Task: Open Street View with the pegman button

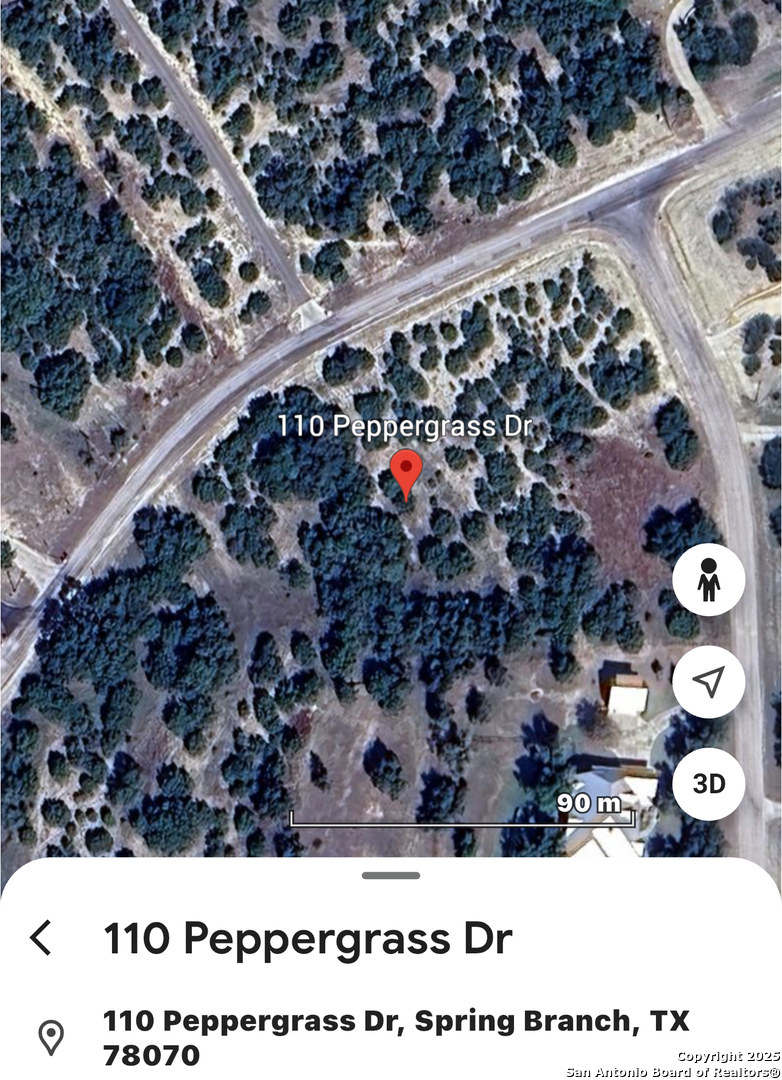Action: tap(709, 581)
